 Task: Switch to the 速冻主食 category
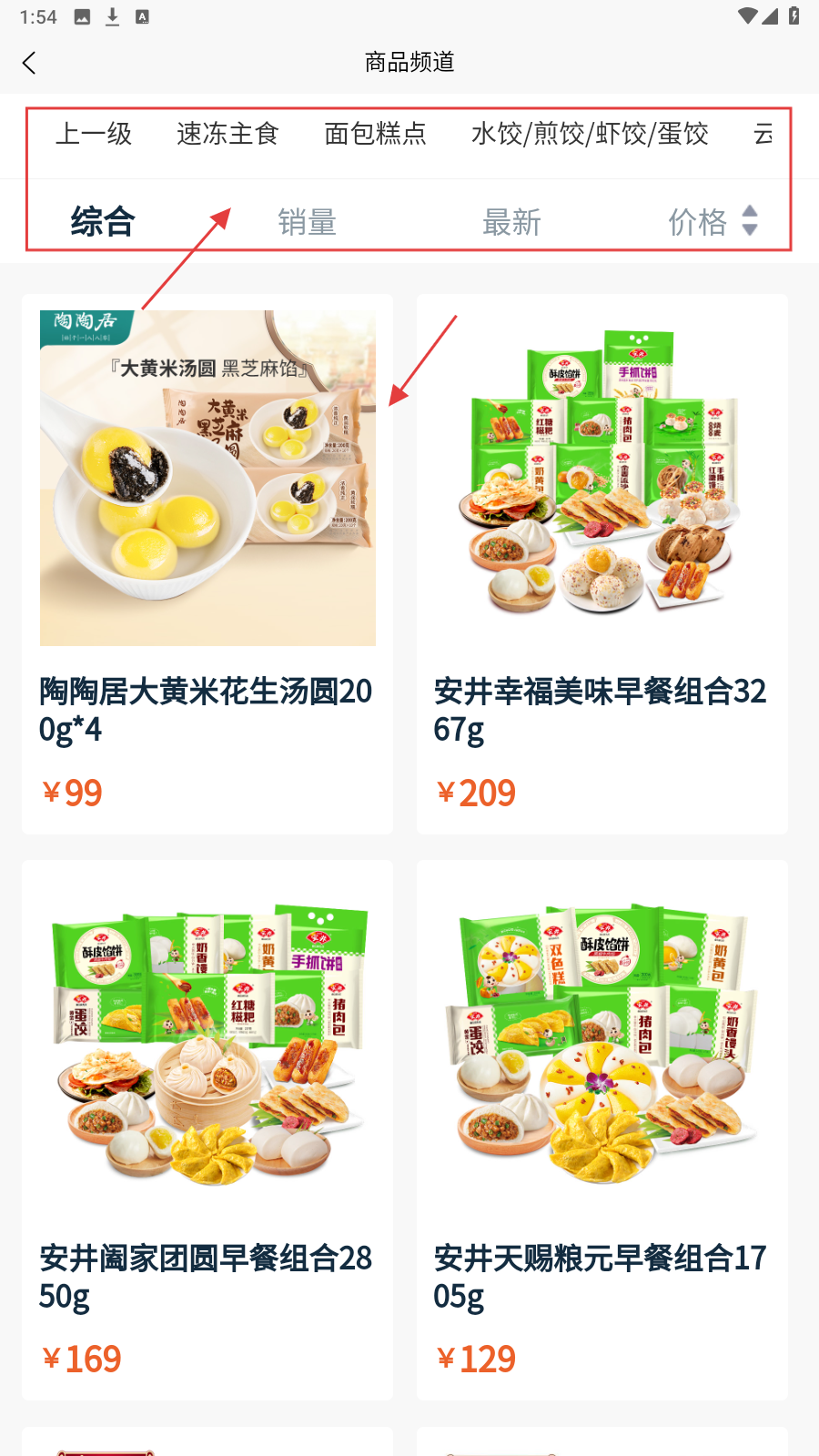227,134
